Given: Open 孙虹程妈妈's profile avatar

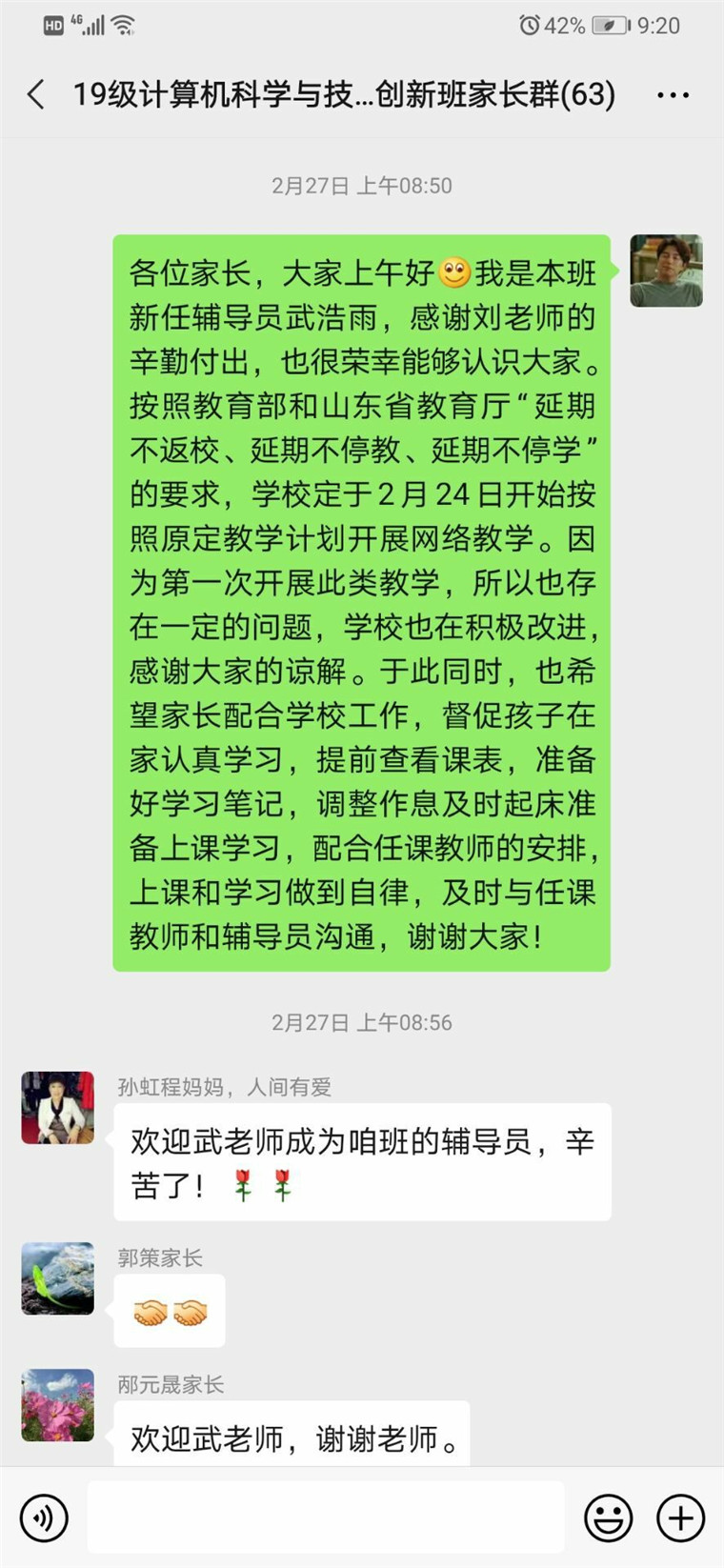Looking at the screenshot, I should 58,1108.
